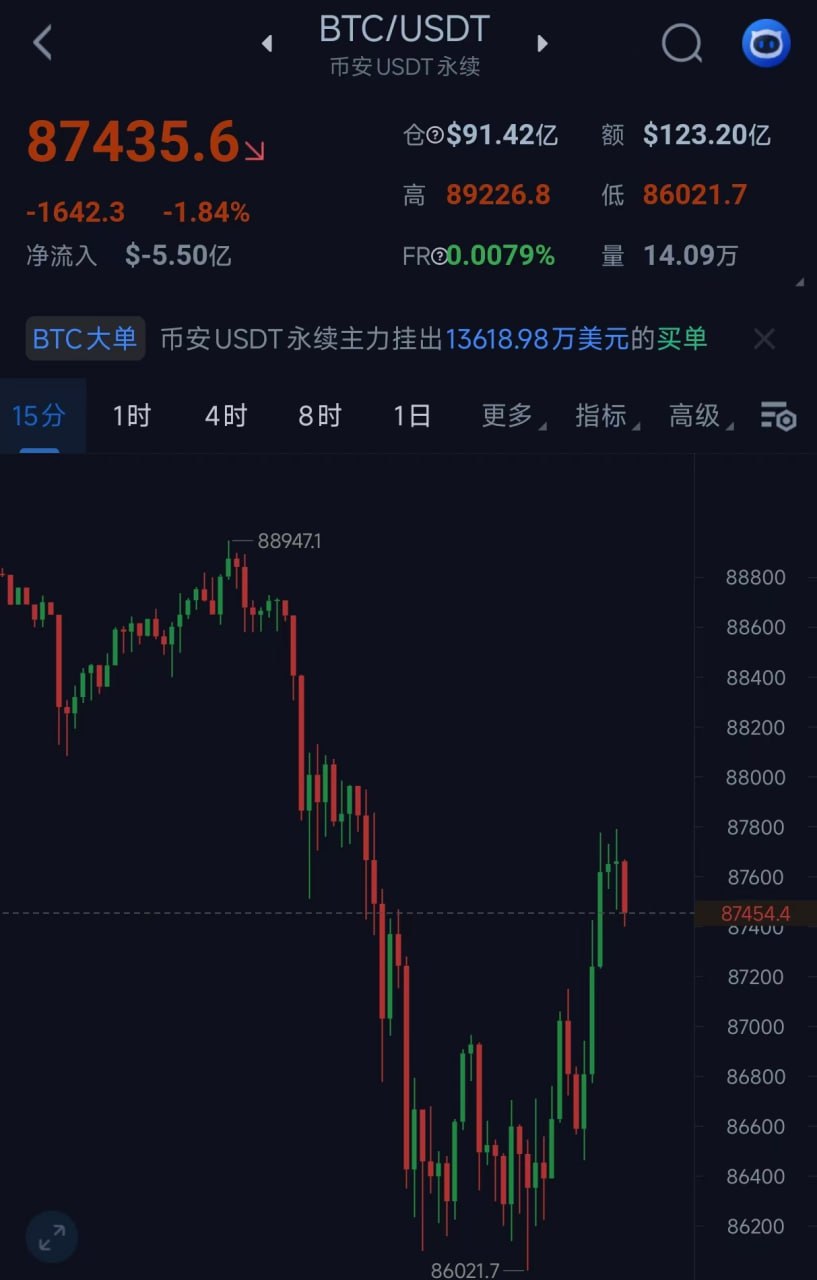Switch chart to 1日 interval
The image size is (817, 1280).
[x=412, y=416]
